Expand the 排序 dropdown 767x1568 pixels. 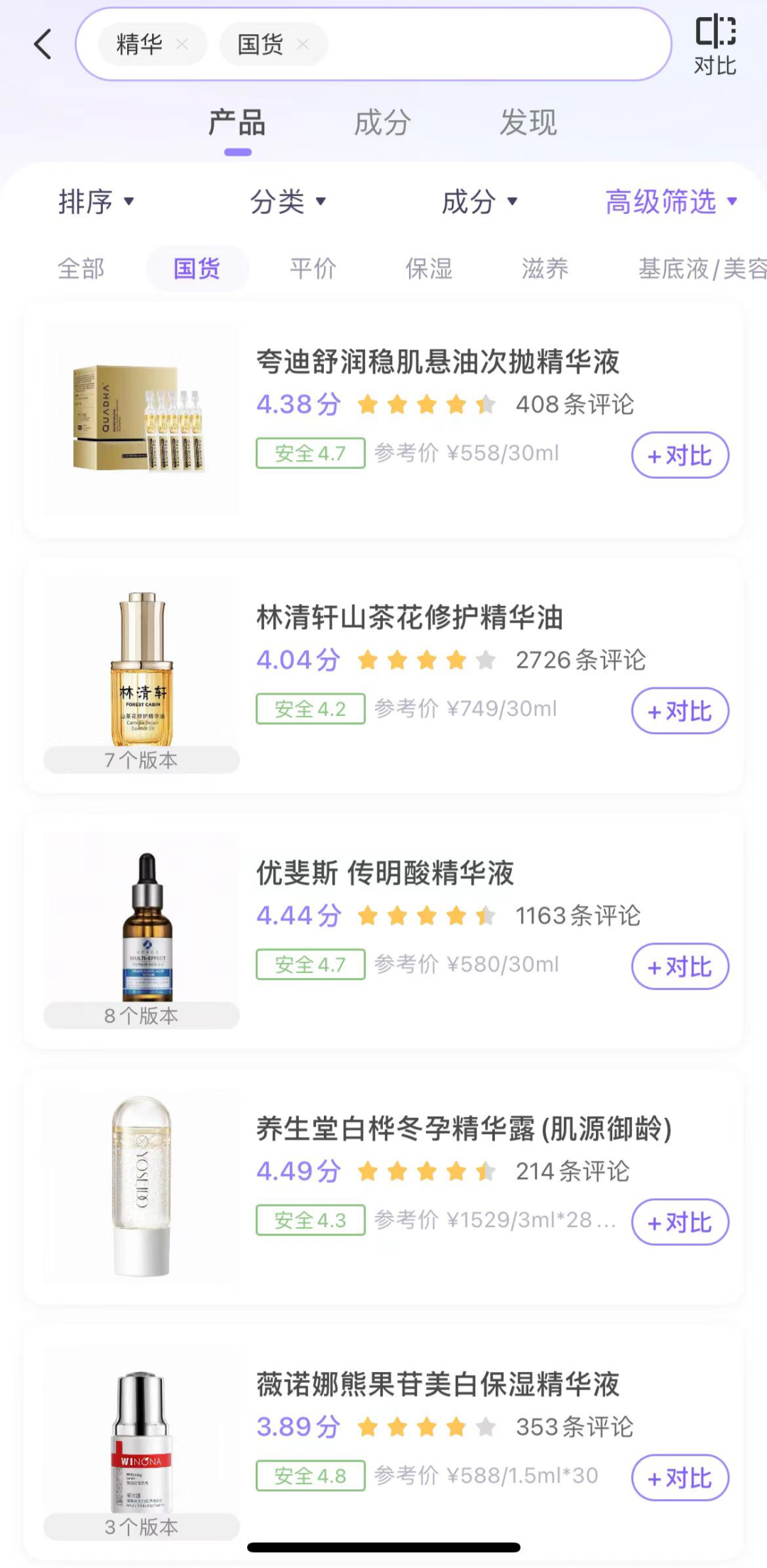tap(96, 202)
